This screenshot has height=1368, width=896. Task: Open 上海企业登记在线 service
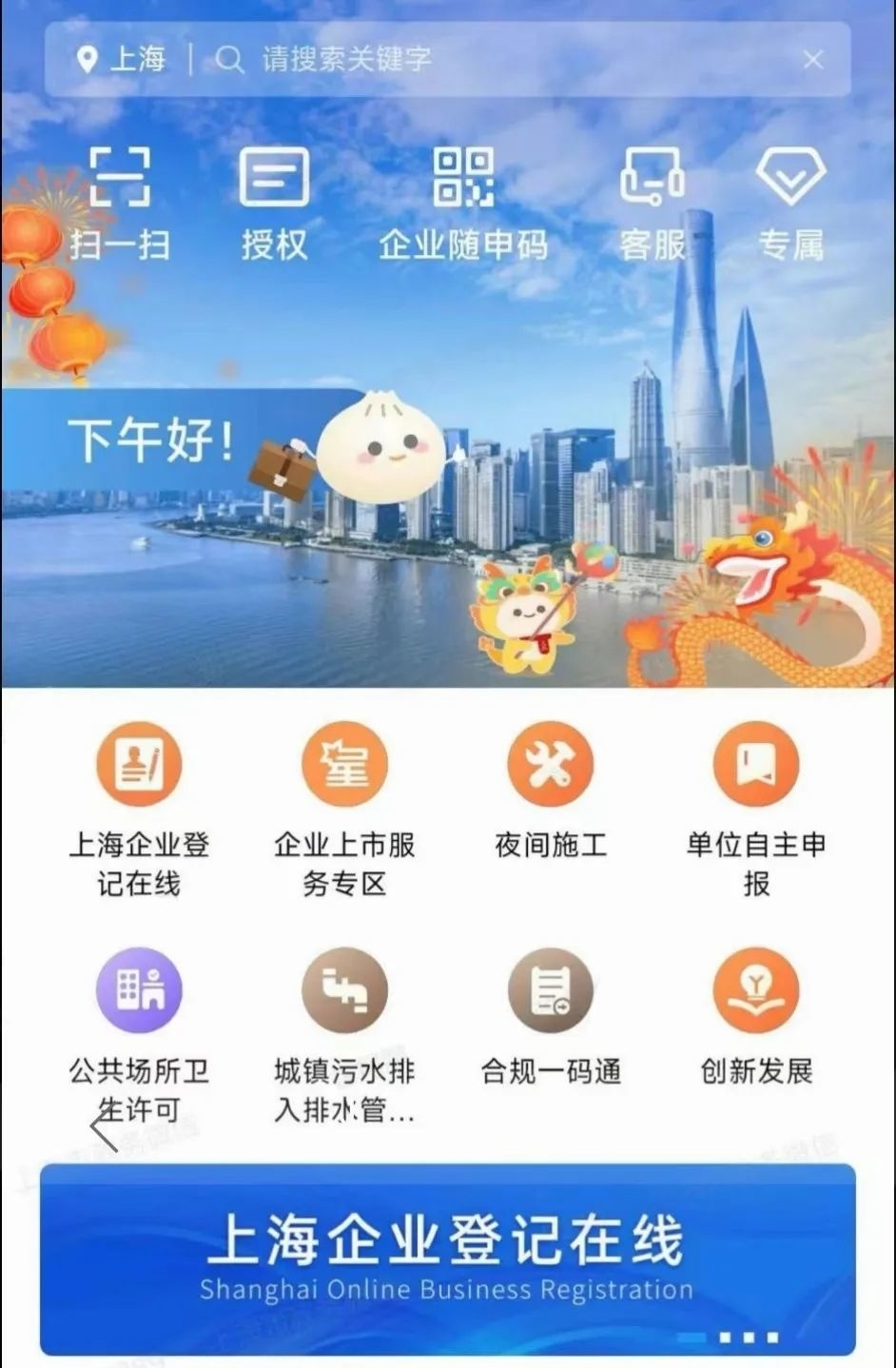[139, 810]
